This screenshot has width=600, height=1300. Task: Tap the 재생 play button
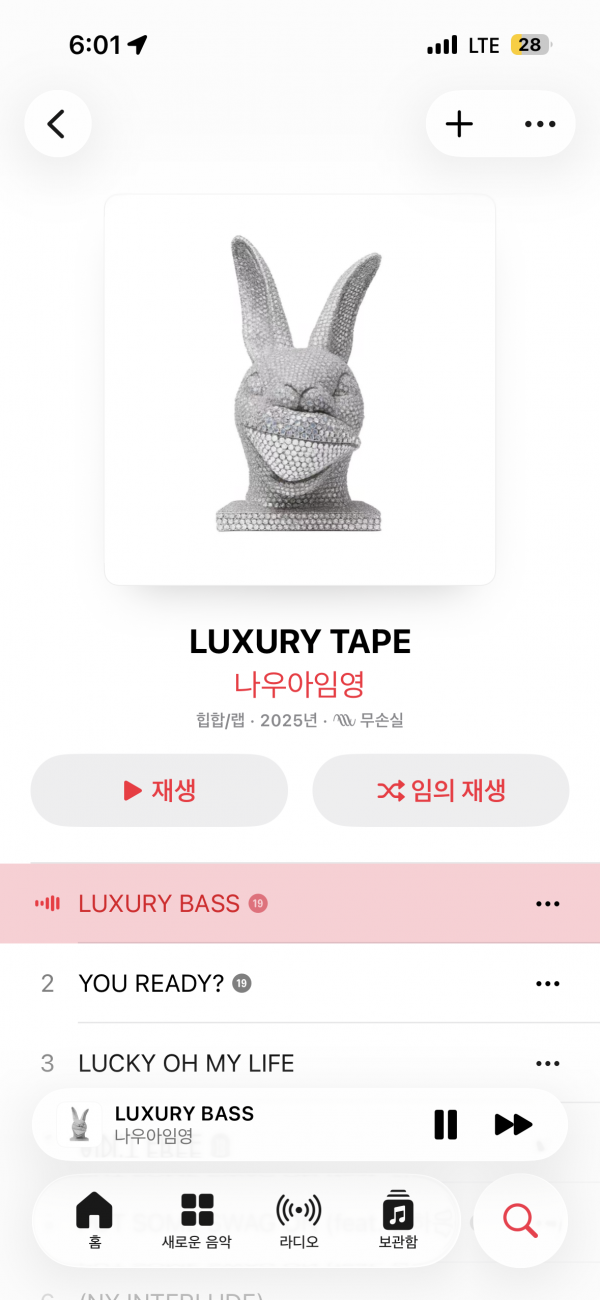159,790
